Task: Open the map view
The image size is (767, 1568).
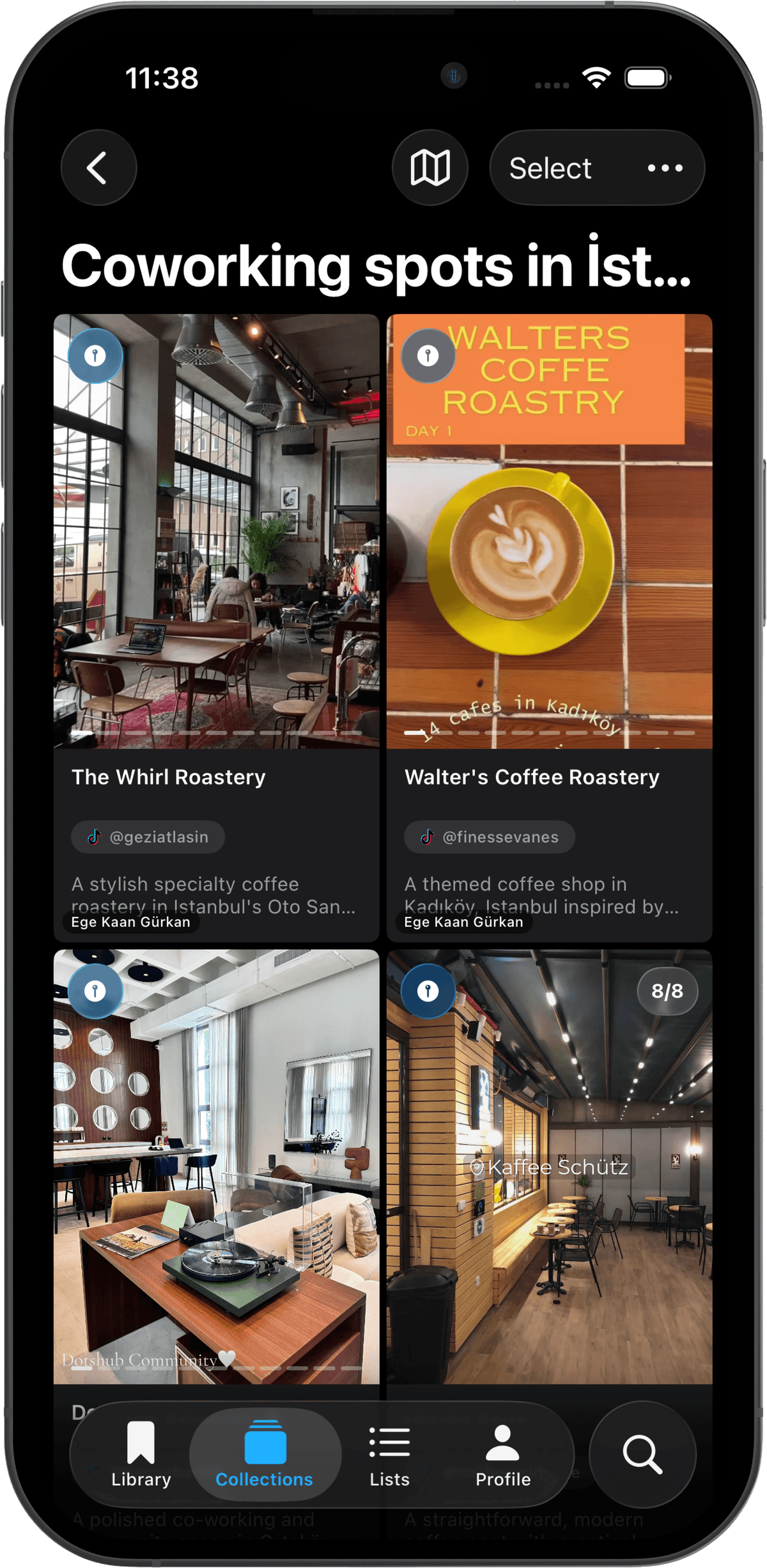Action: 430,168
